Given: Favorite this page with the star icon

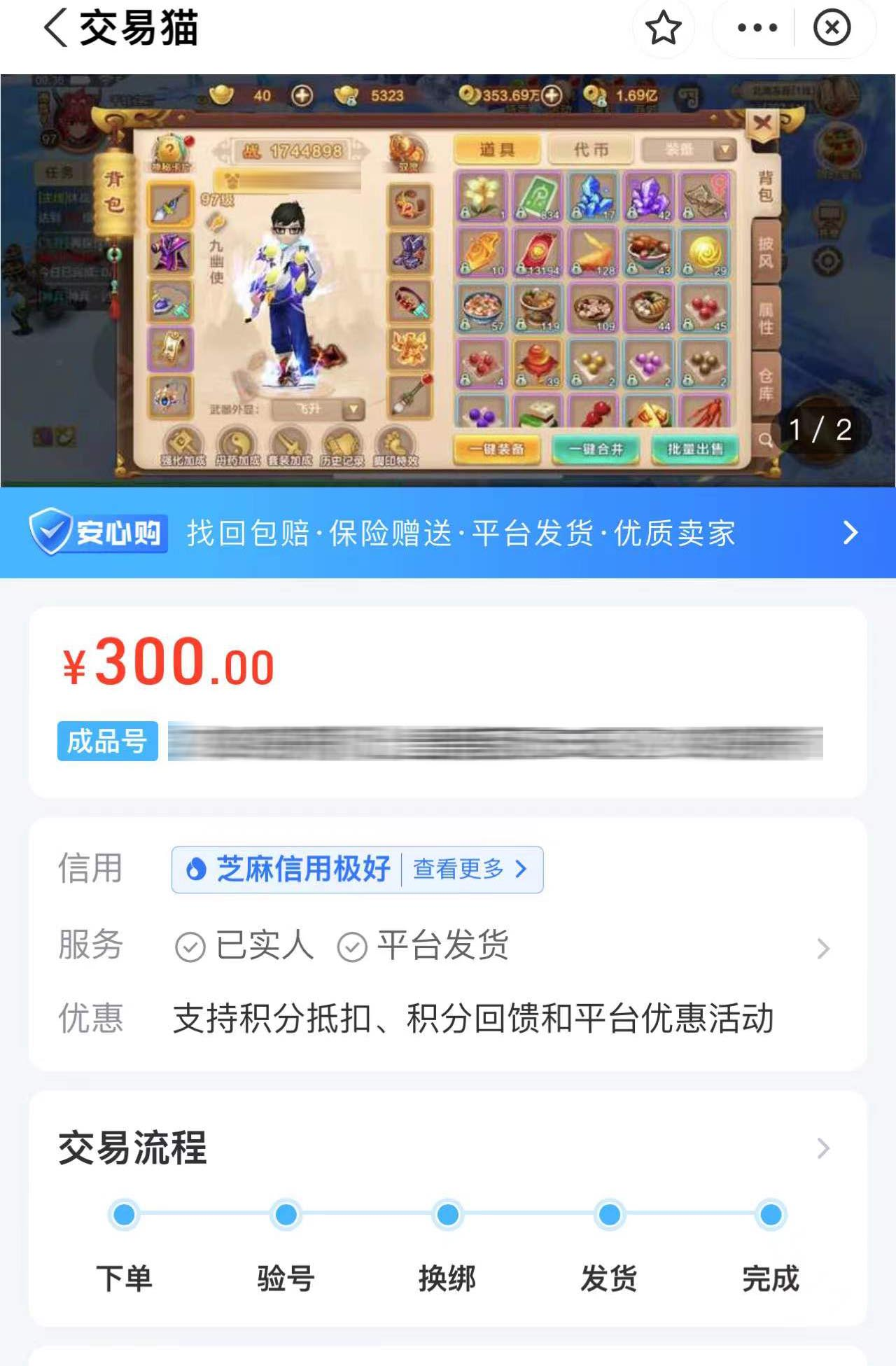Looking at the screenshot, I should [662, 29].
